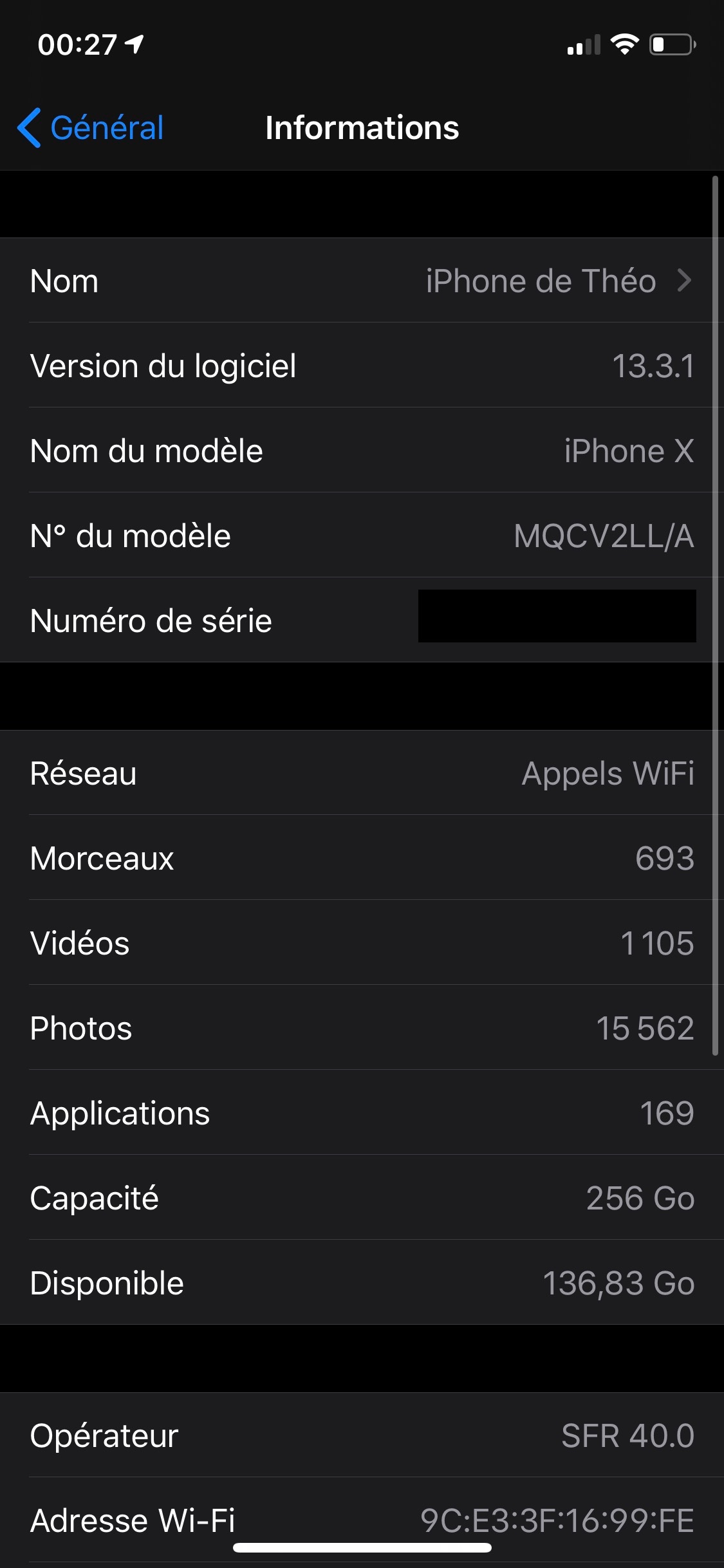Go back to Général settings
724x1568 pixels.
(x=90, y=127)
